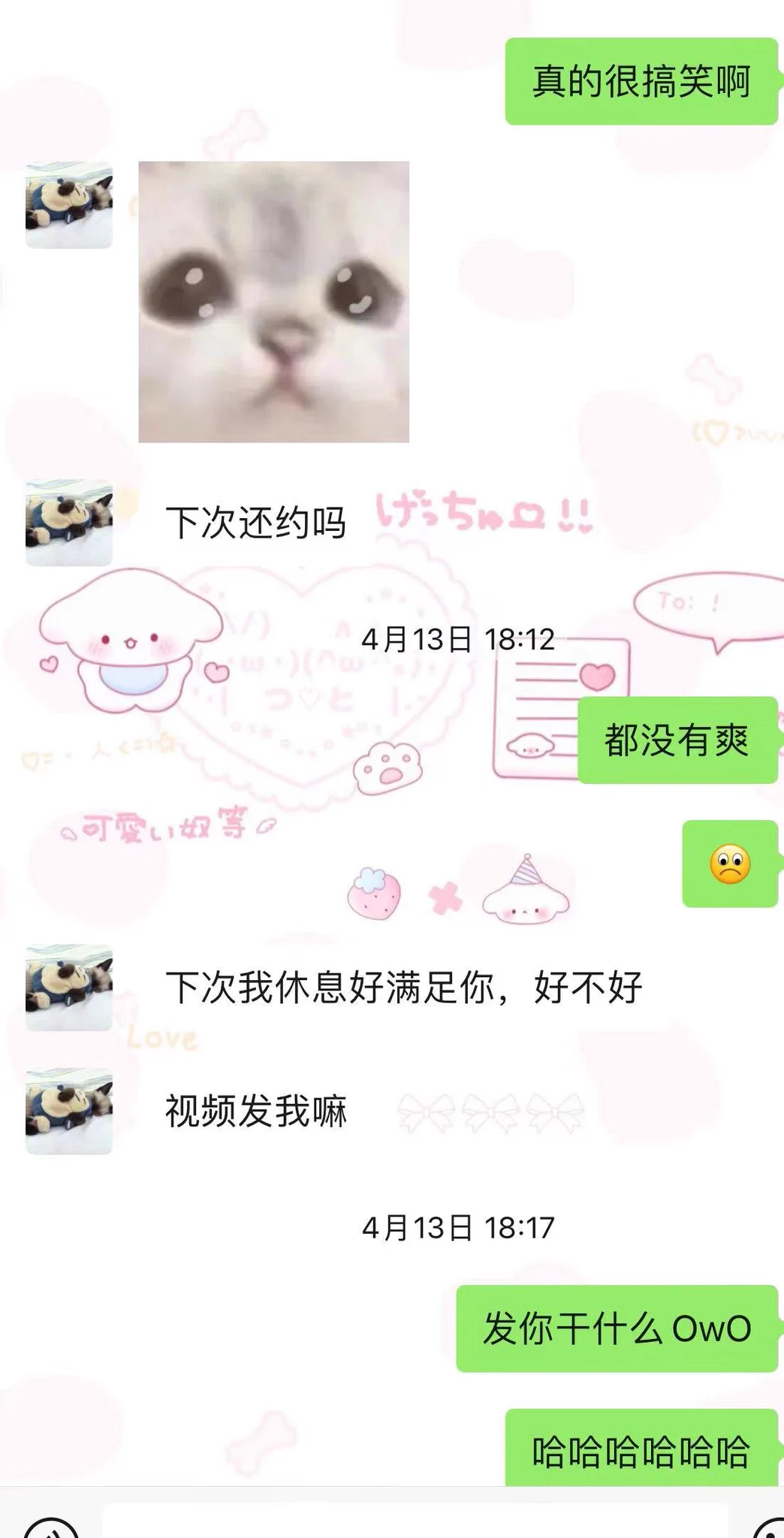Tap avatar beside 下次我休息好满足你 message

(69, 987)
